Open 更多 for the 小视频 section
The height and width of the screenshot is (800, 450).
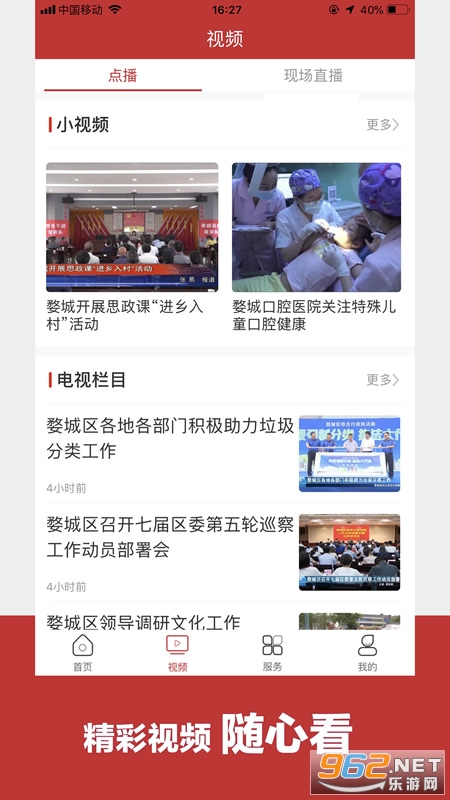(383, 124)
